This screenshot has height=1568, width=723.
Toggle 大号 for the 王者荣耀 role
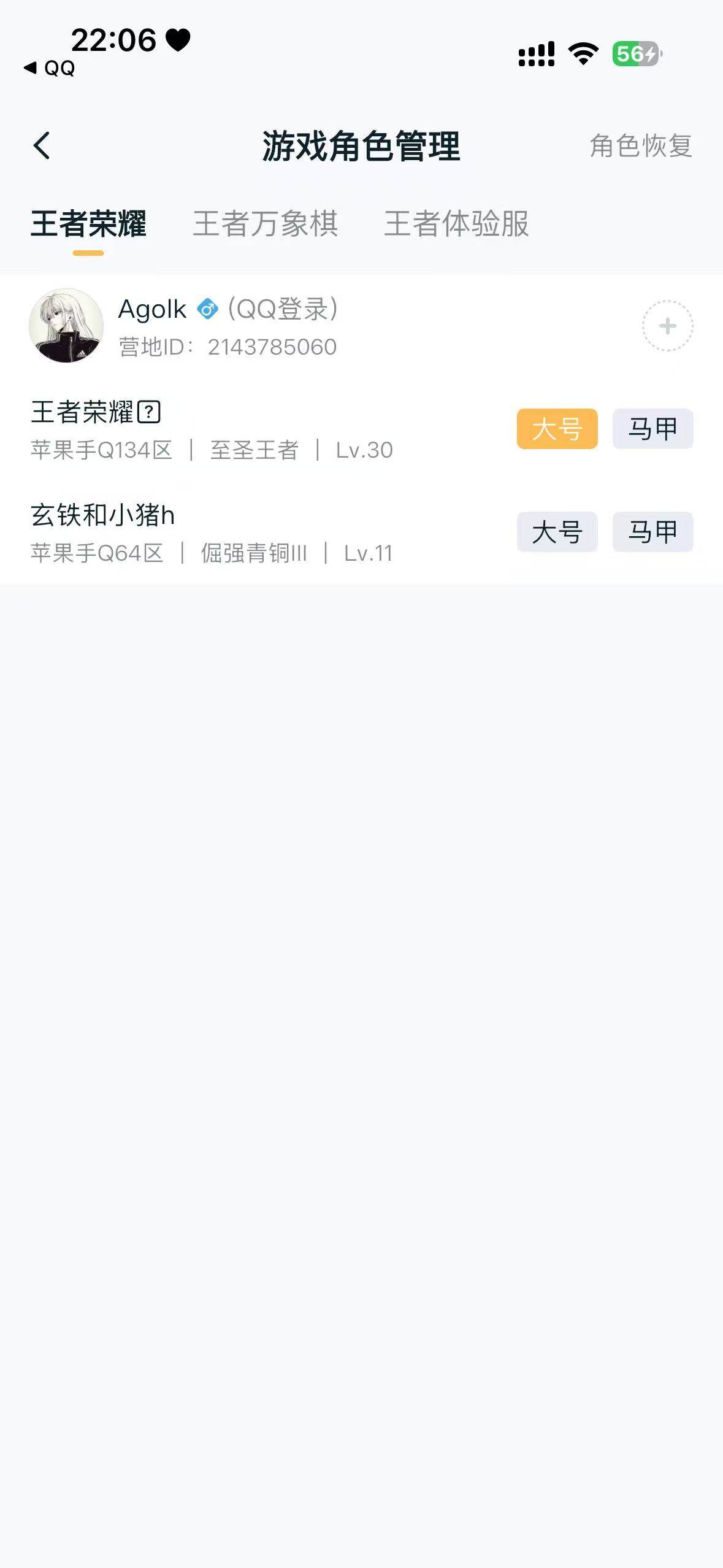(557, 428)
